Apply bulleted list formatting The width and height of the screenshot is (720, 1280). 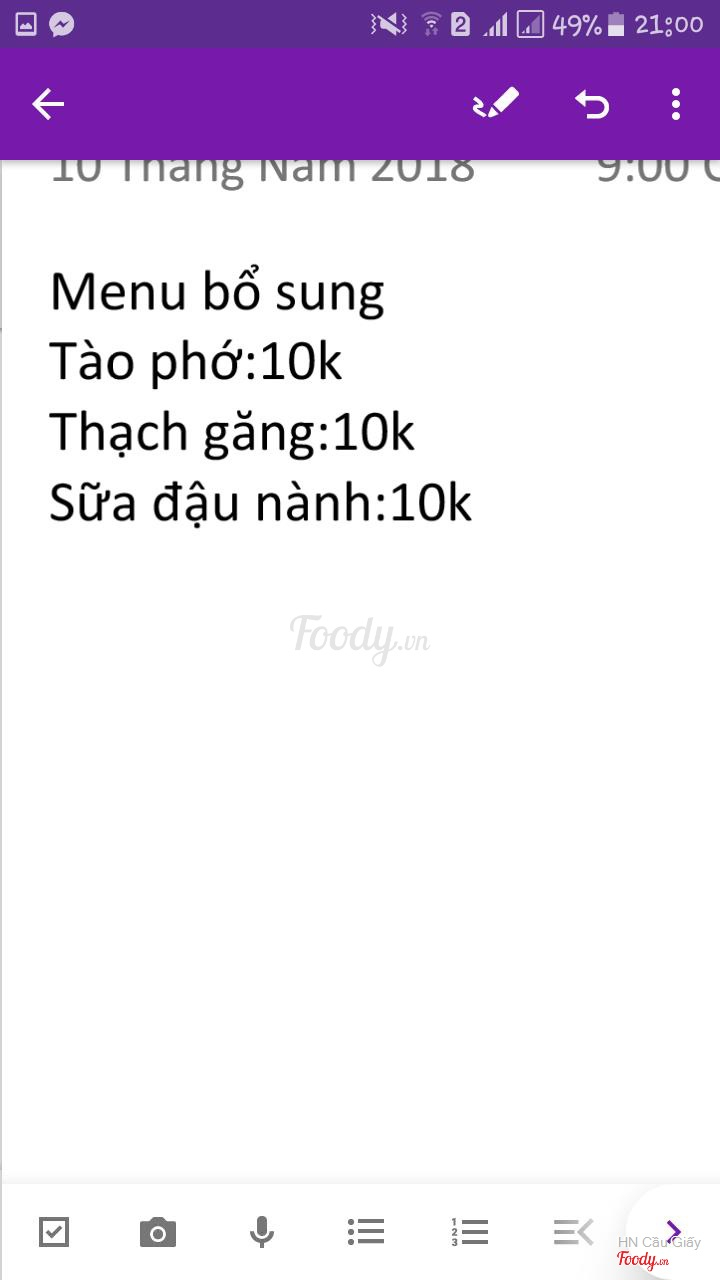[366, 1232]
